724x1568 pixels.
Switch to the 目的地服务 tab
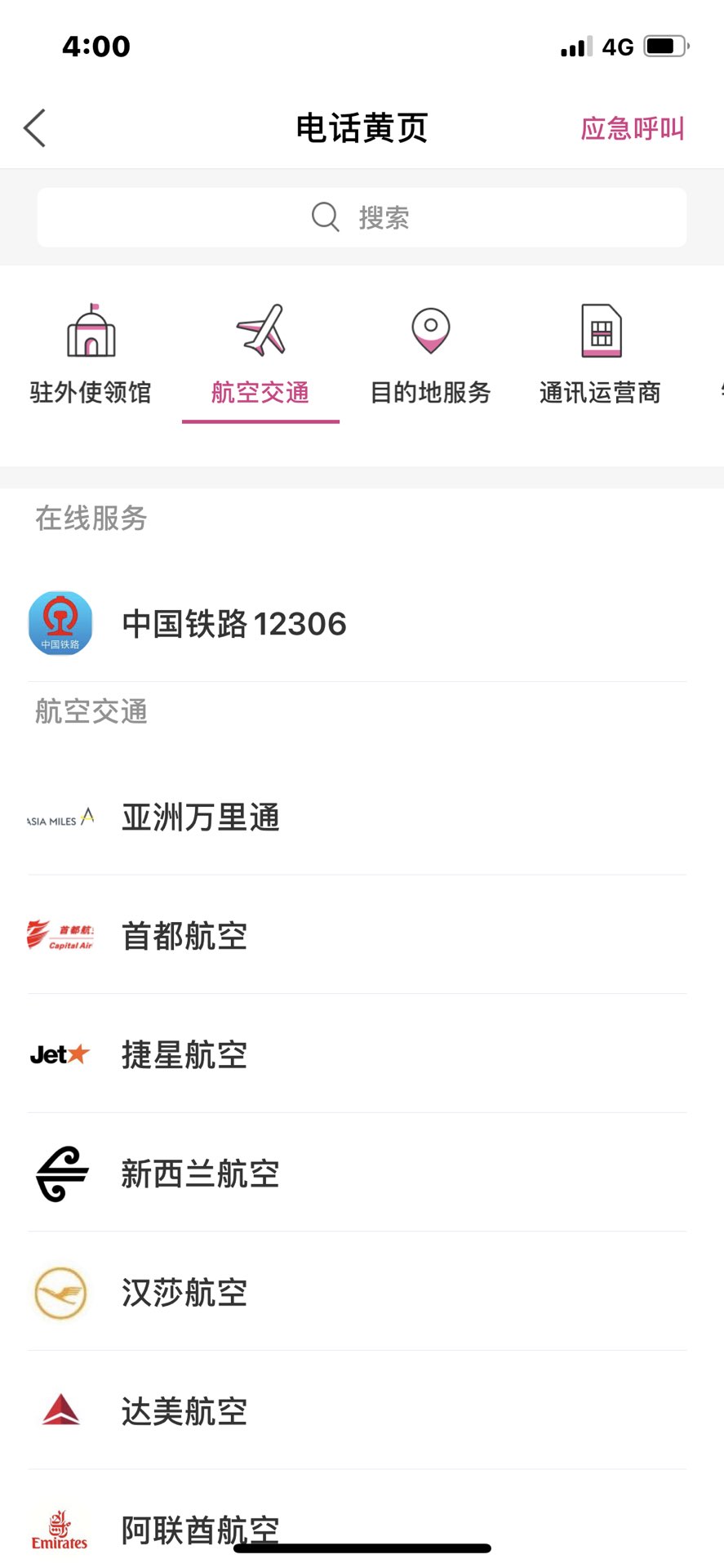click(430, 354)
